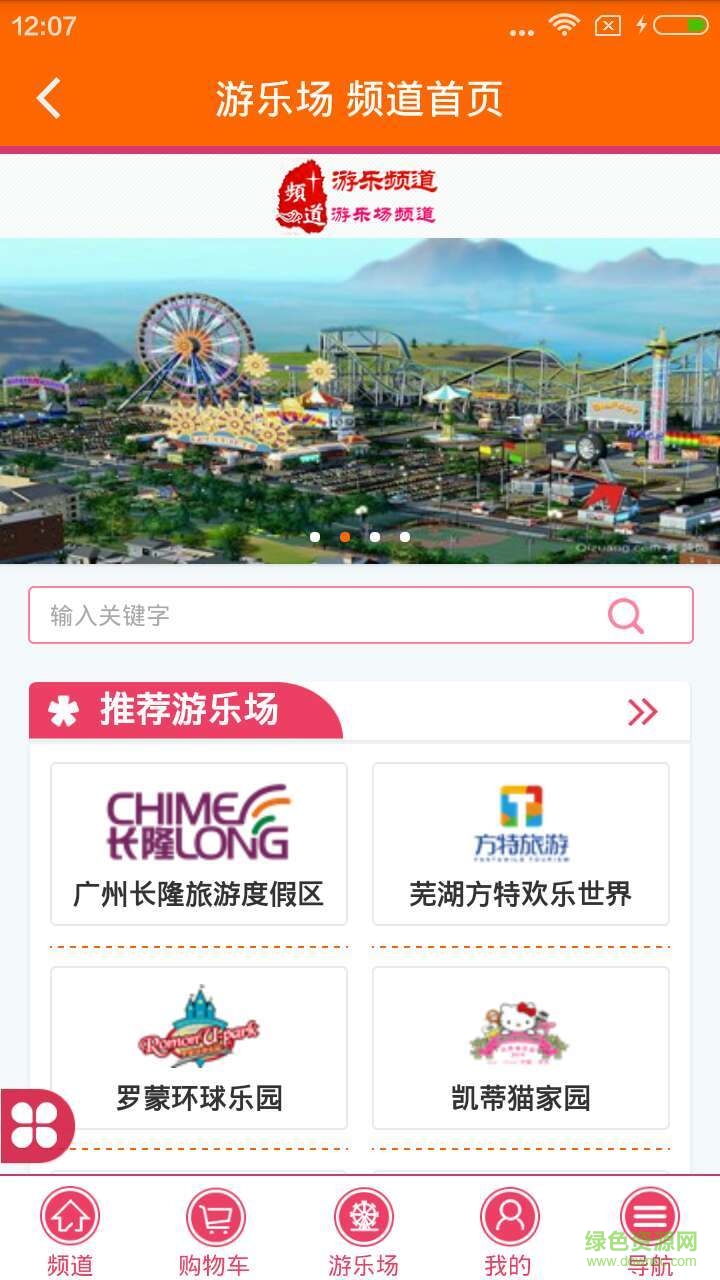Go to the 我的 tab
This screenshot has height=1280, width=720.
[509, 1230]
